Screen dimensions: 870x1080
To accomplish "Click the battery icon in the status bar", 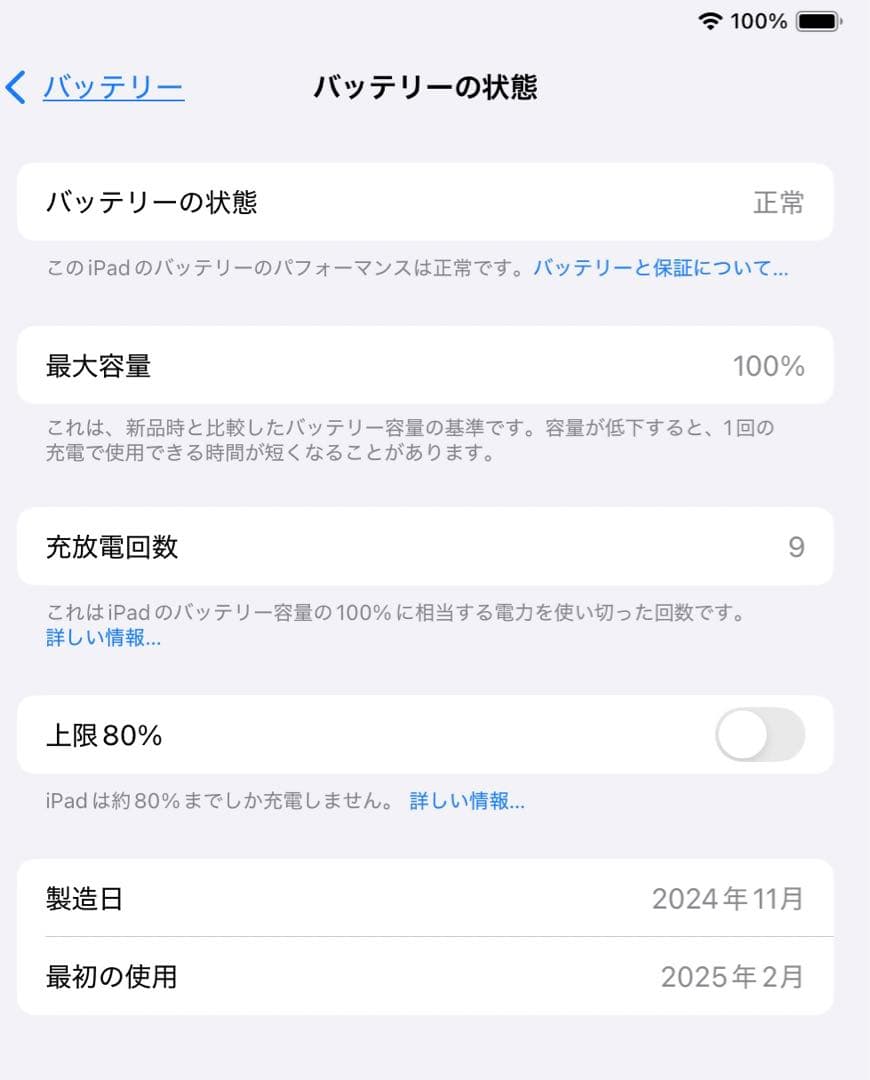I will pos(817,20).
